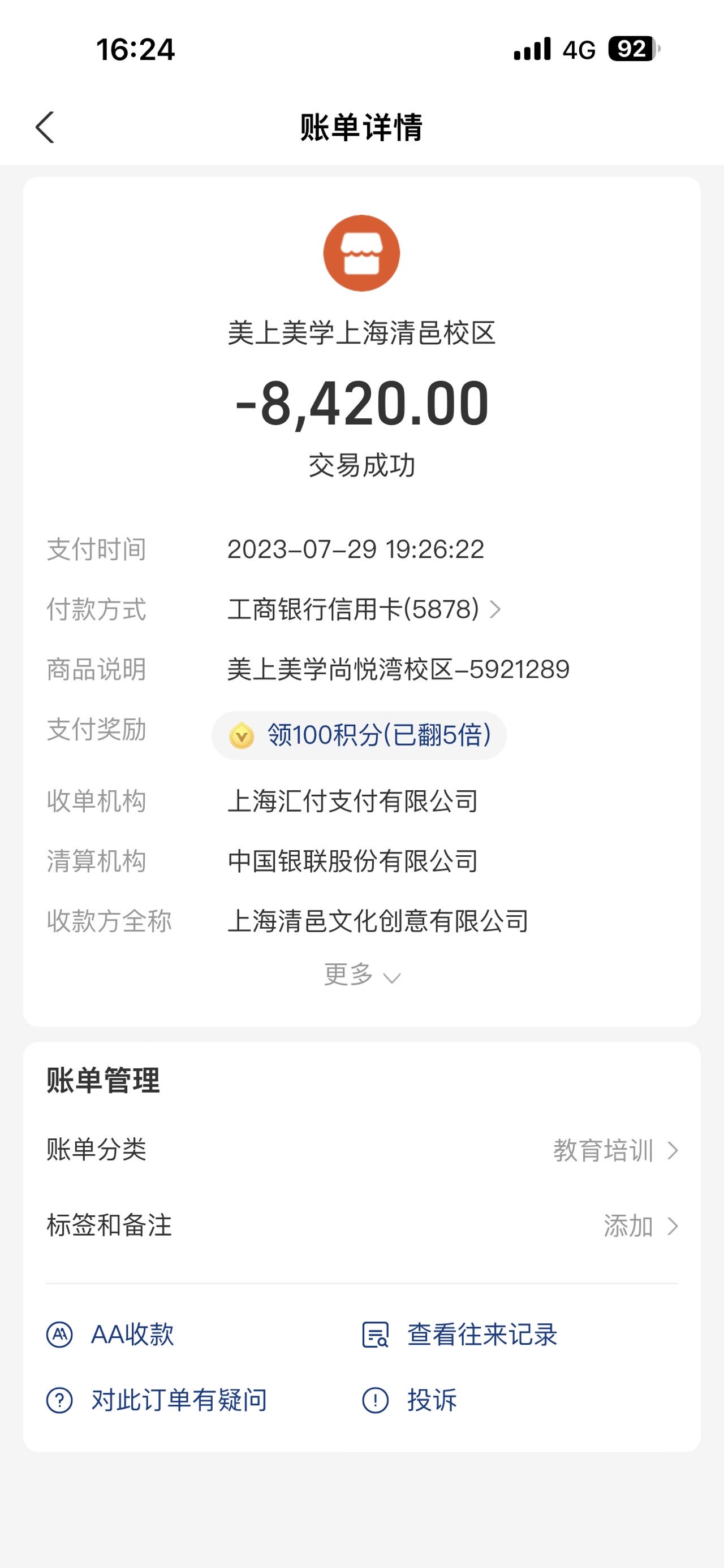File a complaint via 投诉
The height and width of the screenshot is (1568, 724).
[x=409, y=1400]
